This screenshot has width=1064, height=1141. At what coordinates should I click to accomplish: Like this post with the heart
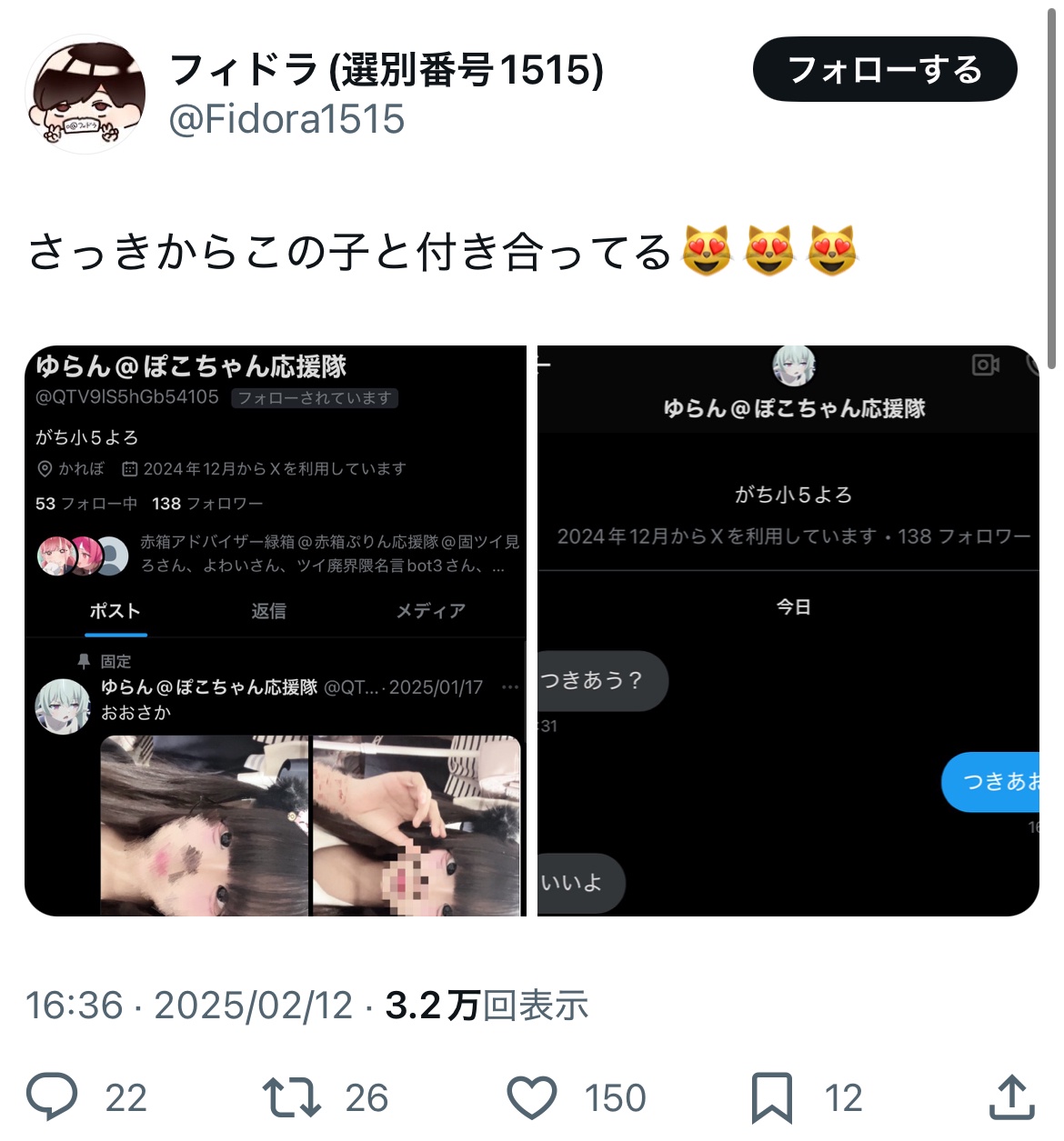[532, 1096]
